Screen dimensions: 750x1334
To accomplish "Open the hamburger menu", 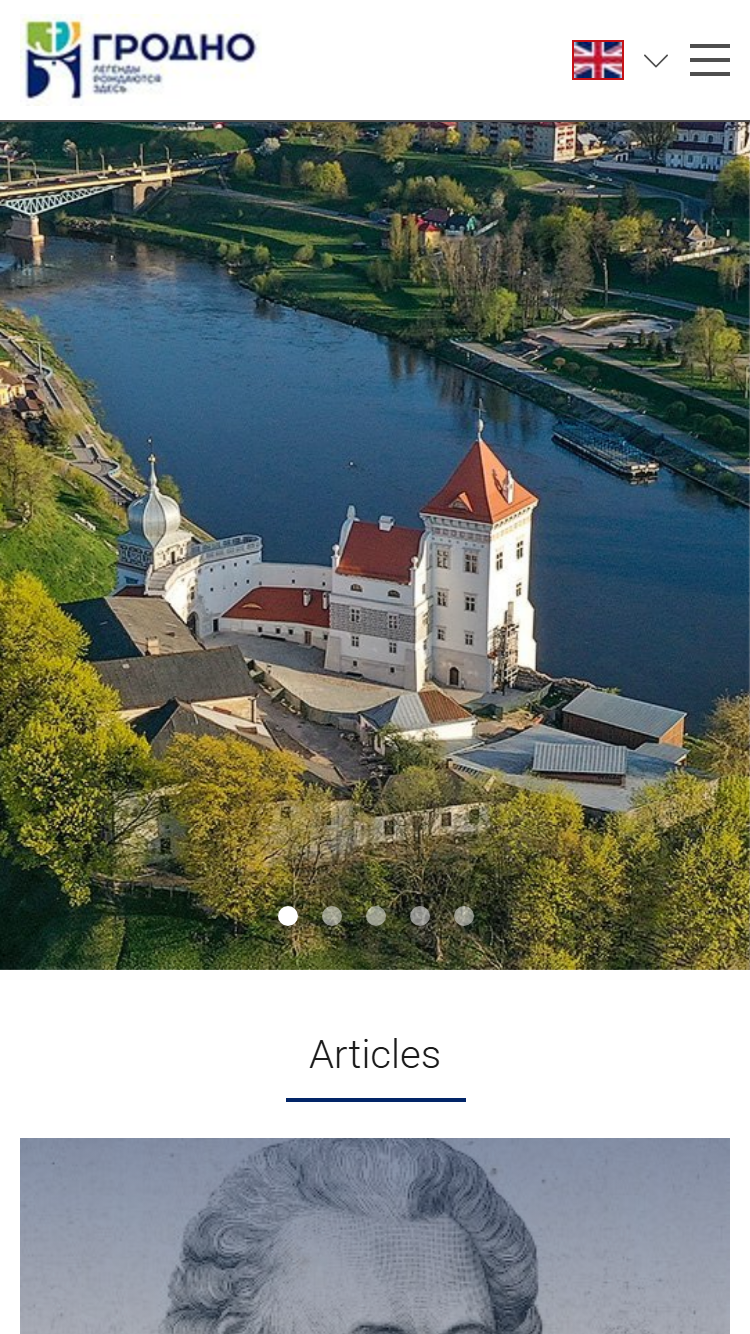I will 709,60.
